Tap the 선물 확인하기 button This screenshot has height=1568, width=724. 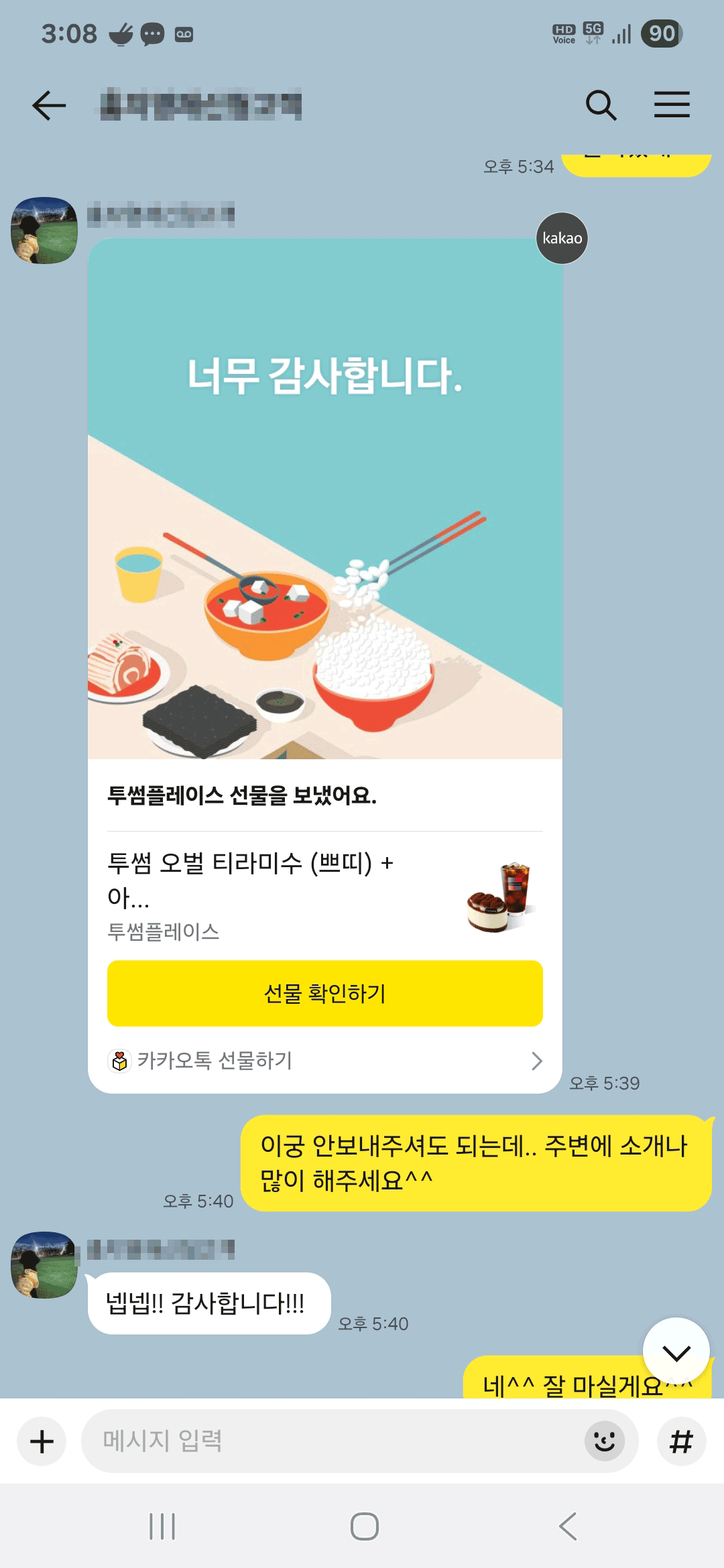(324, 993)
